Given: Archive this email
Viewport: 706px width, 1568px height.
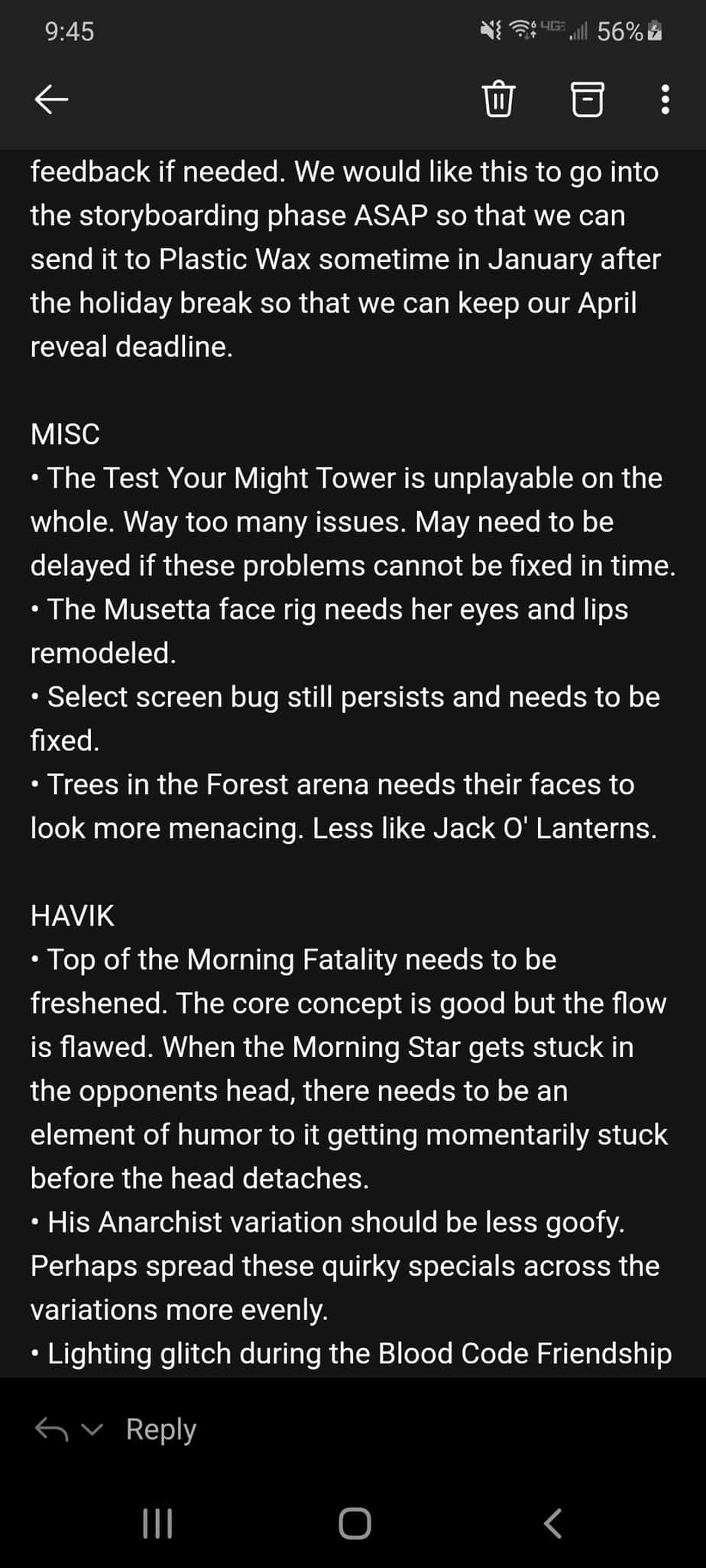Looking at the screenshot, I should point(587,99).
